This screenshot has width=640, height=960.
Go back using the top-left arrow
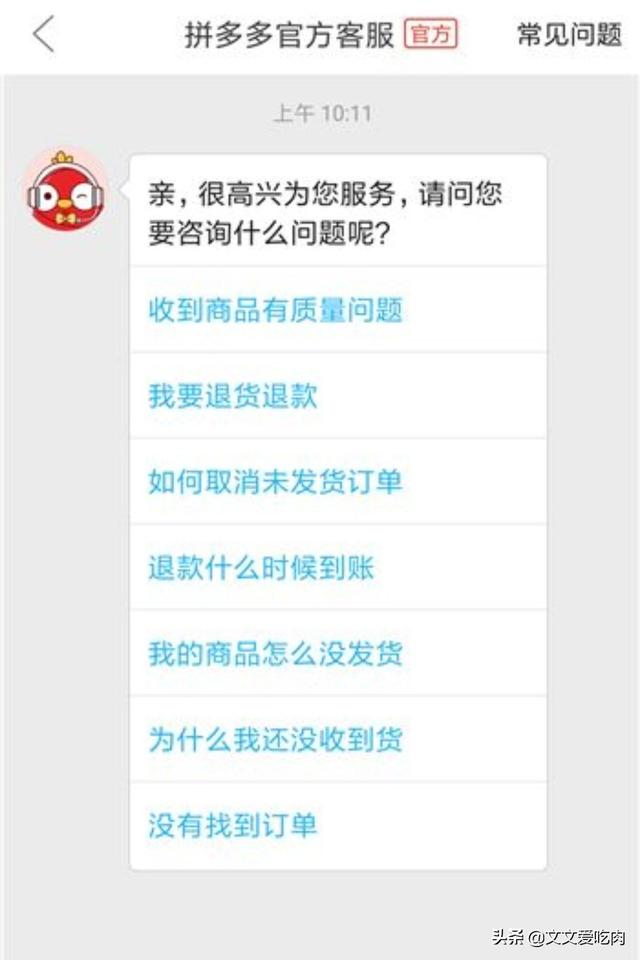click(43, 35)
